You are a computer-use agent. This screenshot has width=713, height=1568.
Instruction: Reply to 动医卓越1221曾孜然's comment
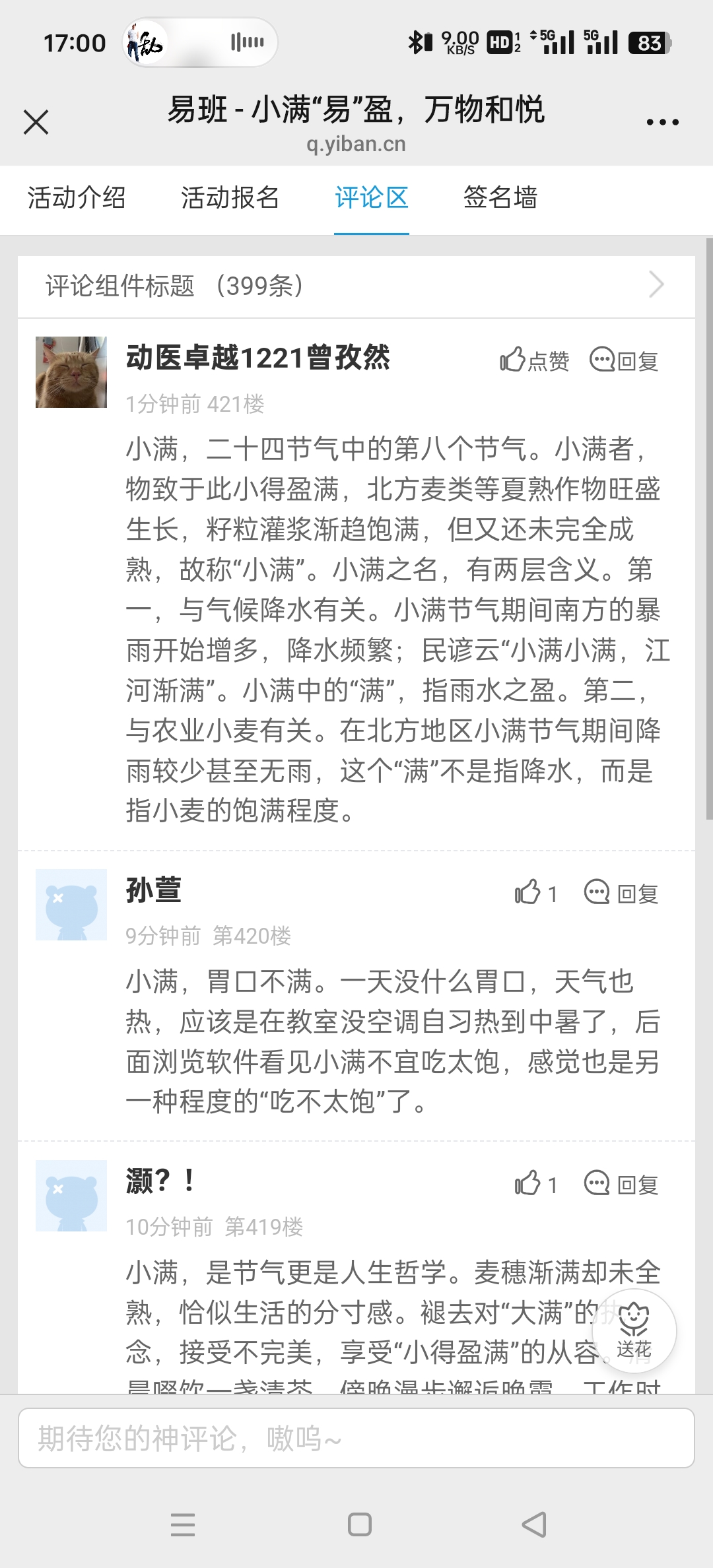coord(624,360)
